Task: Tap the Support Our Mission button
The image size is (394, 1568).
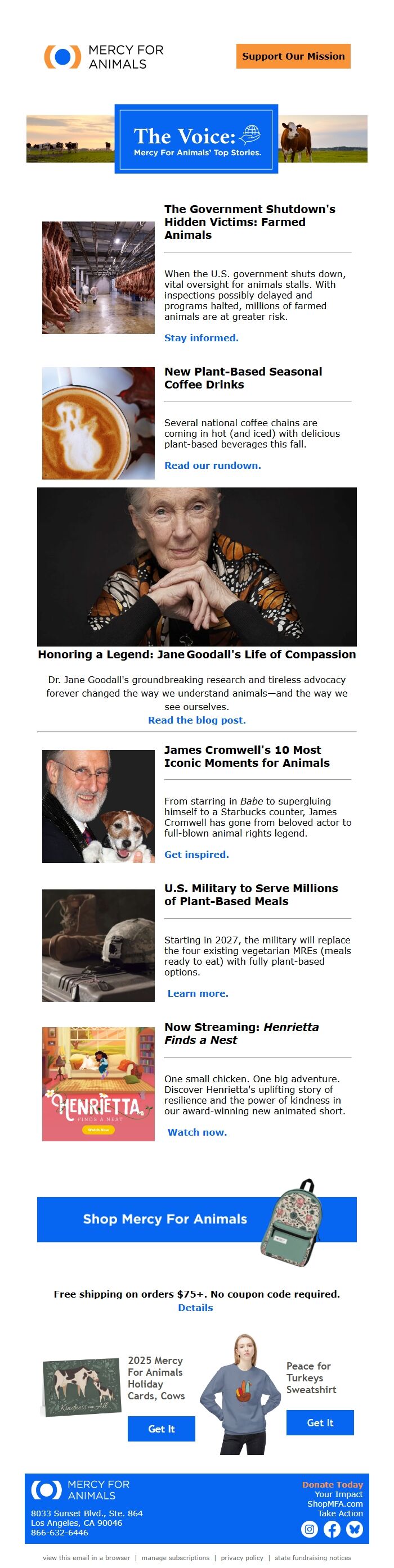Action: [x=293, y=56]
